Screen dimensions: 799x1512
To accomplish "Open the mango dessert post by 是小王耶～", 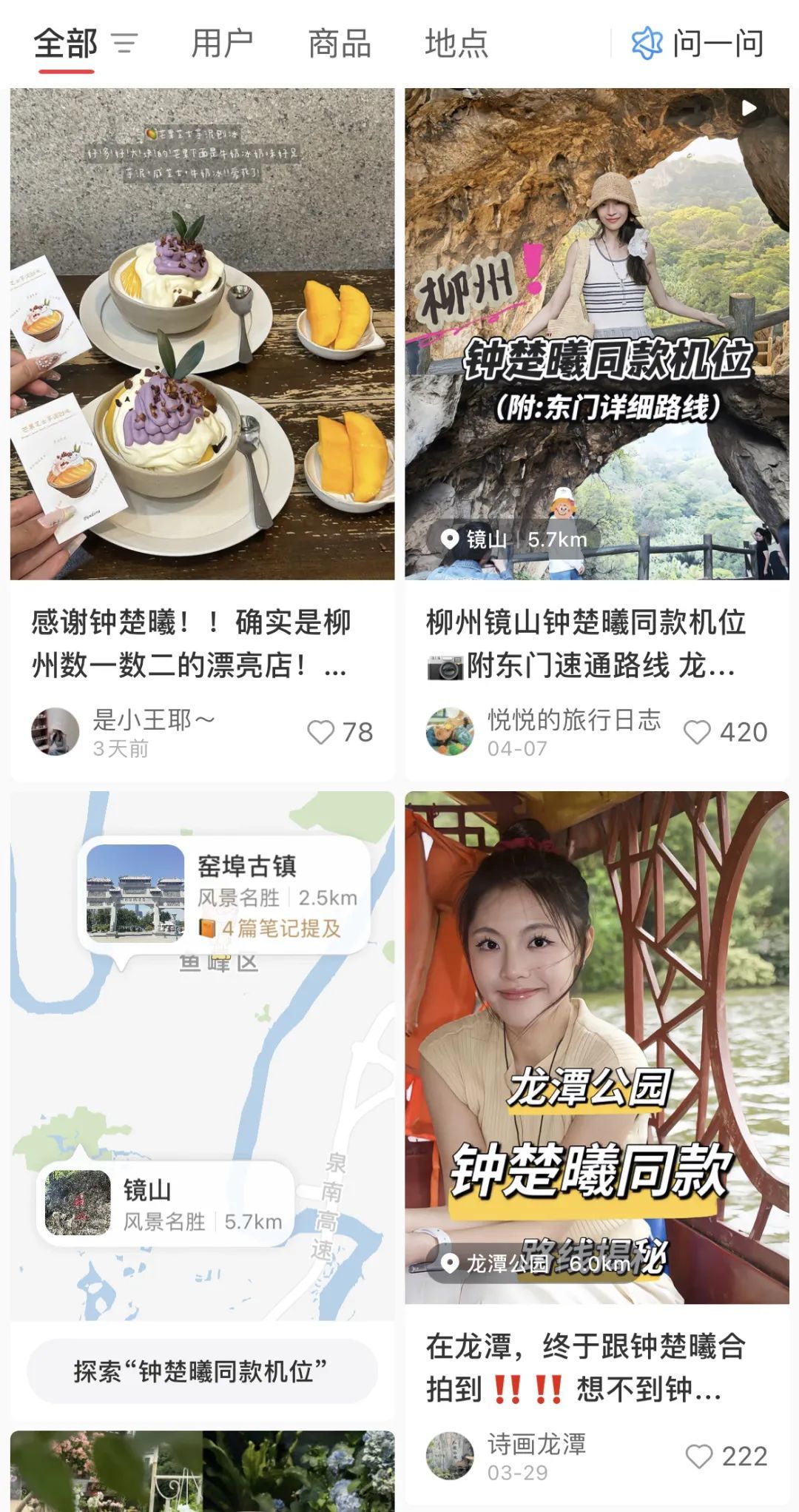I will click(x=202, y=333).
